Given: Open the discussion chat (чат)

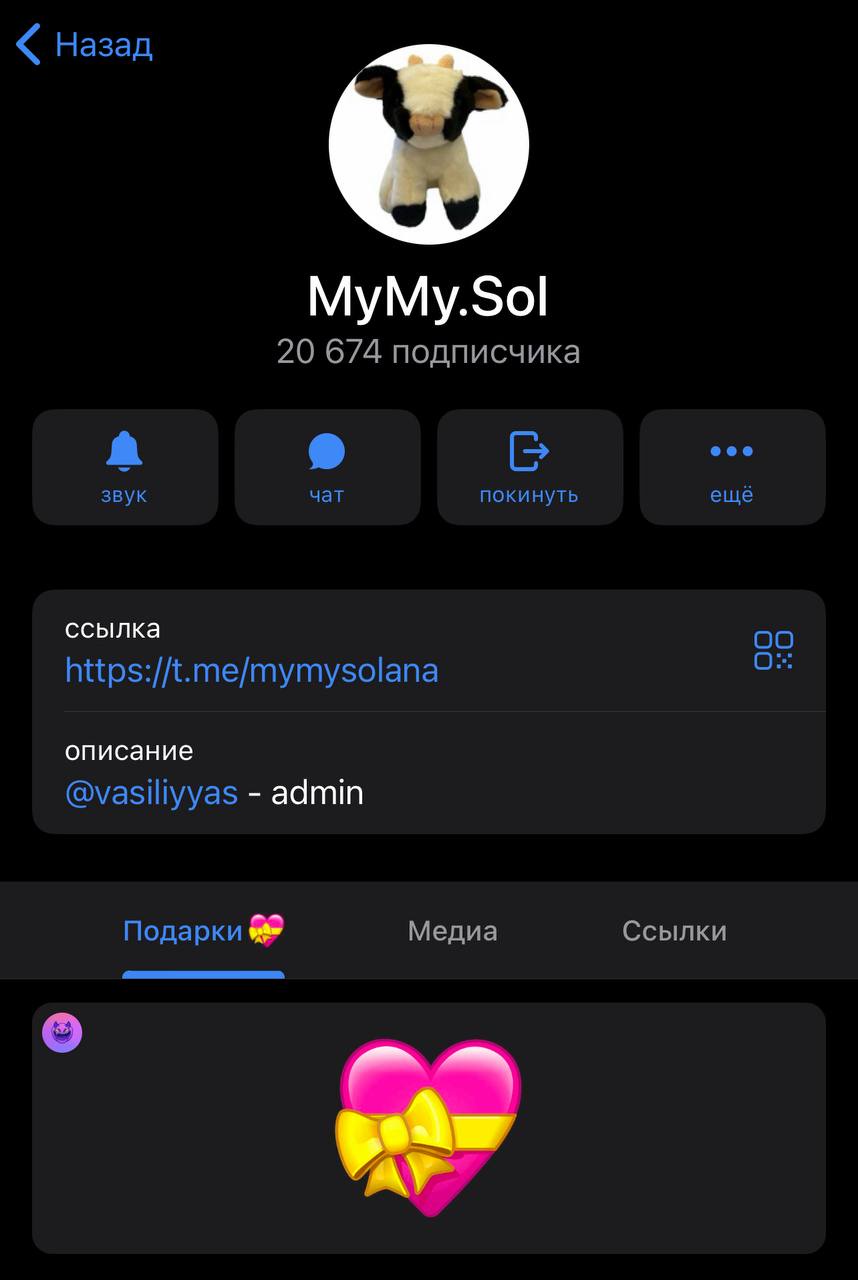Looking at the screenshot, I should pos(327,467).
